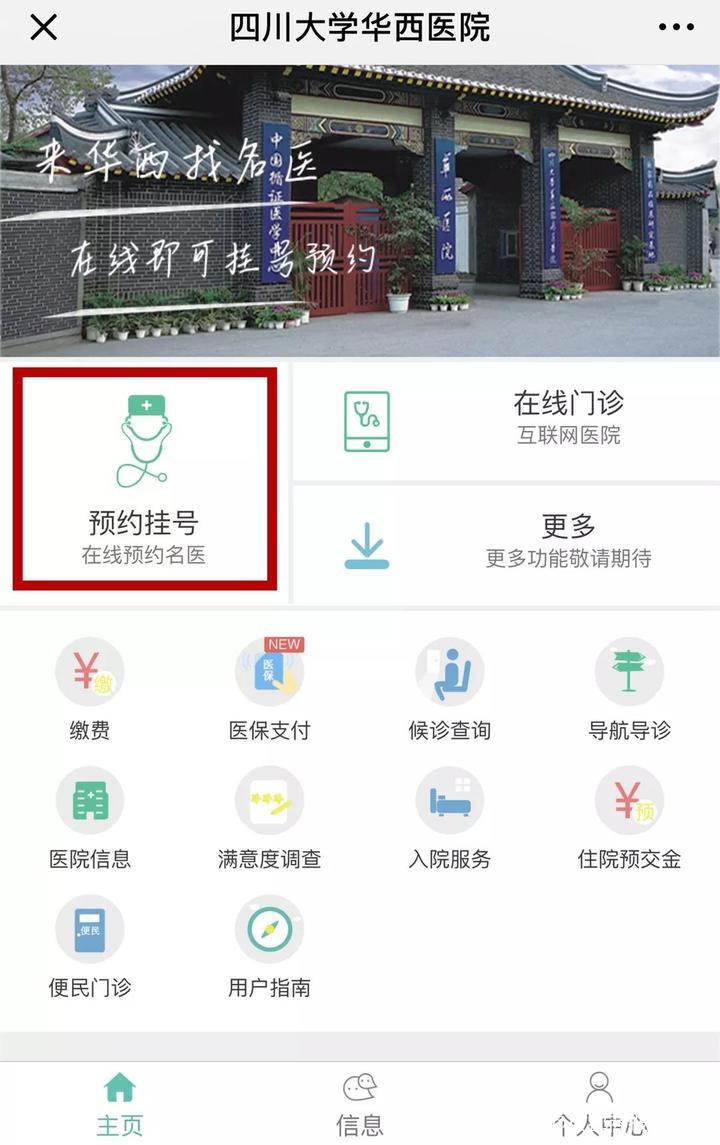The image size is (720, 1145).
Task: Go to the 个人中心 tab
Action: pyautogui.click(x=599, y=1103)
